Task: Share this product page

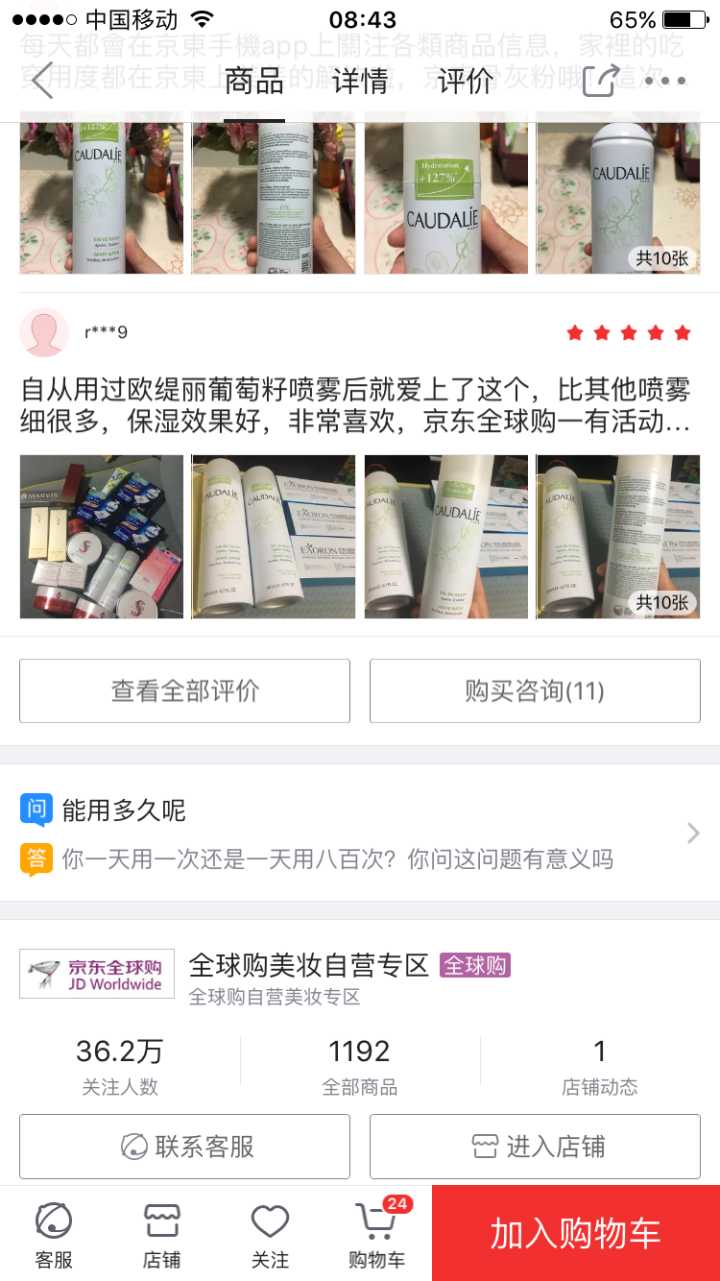Action: (x=600, y=80)
